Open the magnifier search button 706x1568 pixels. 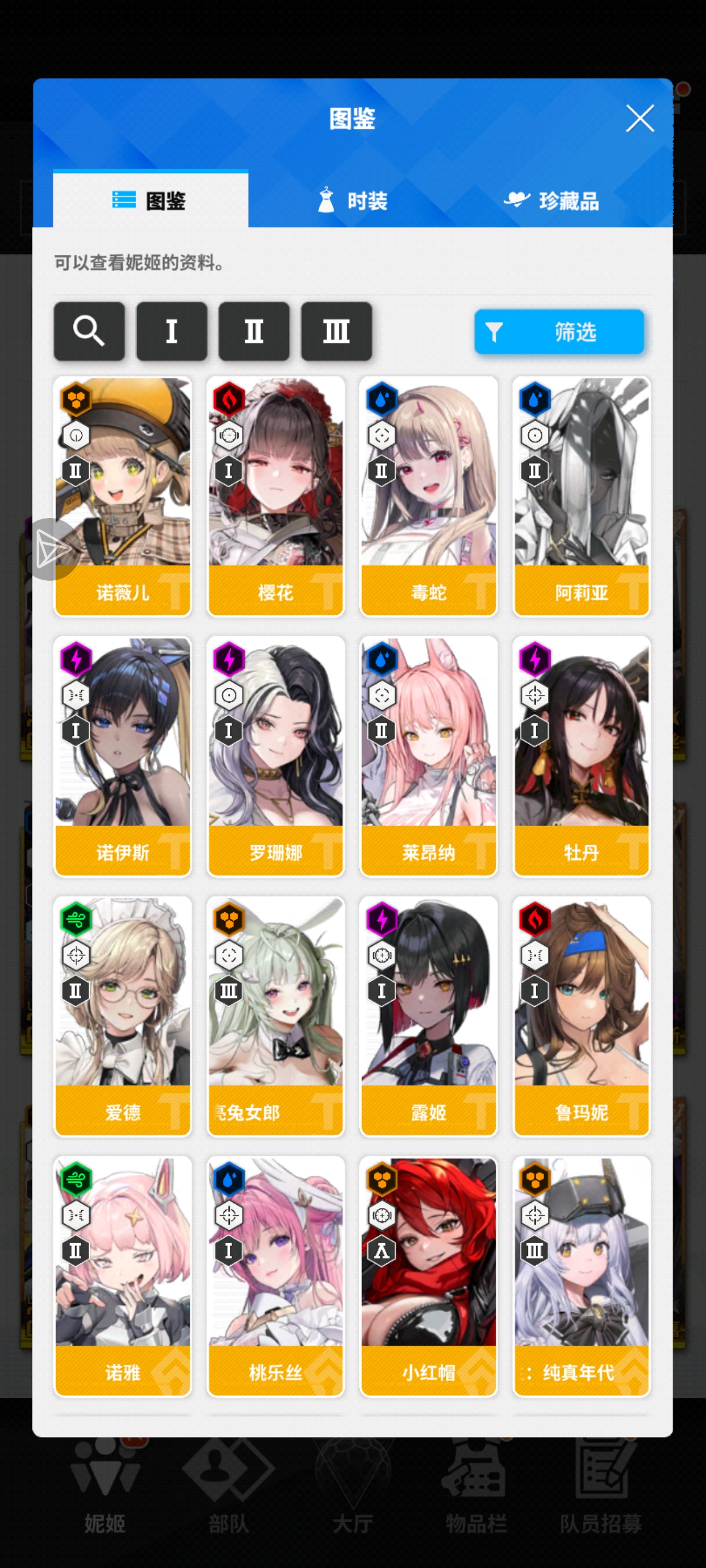pos(89,331)
